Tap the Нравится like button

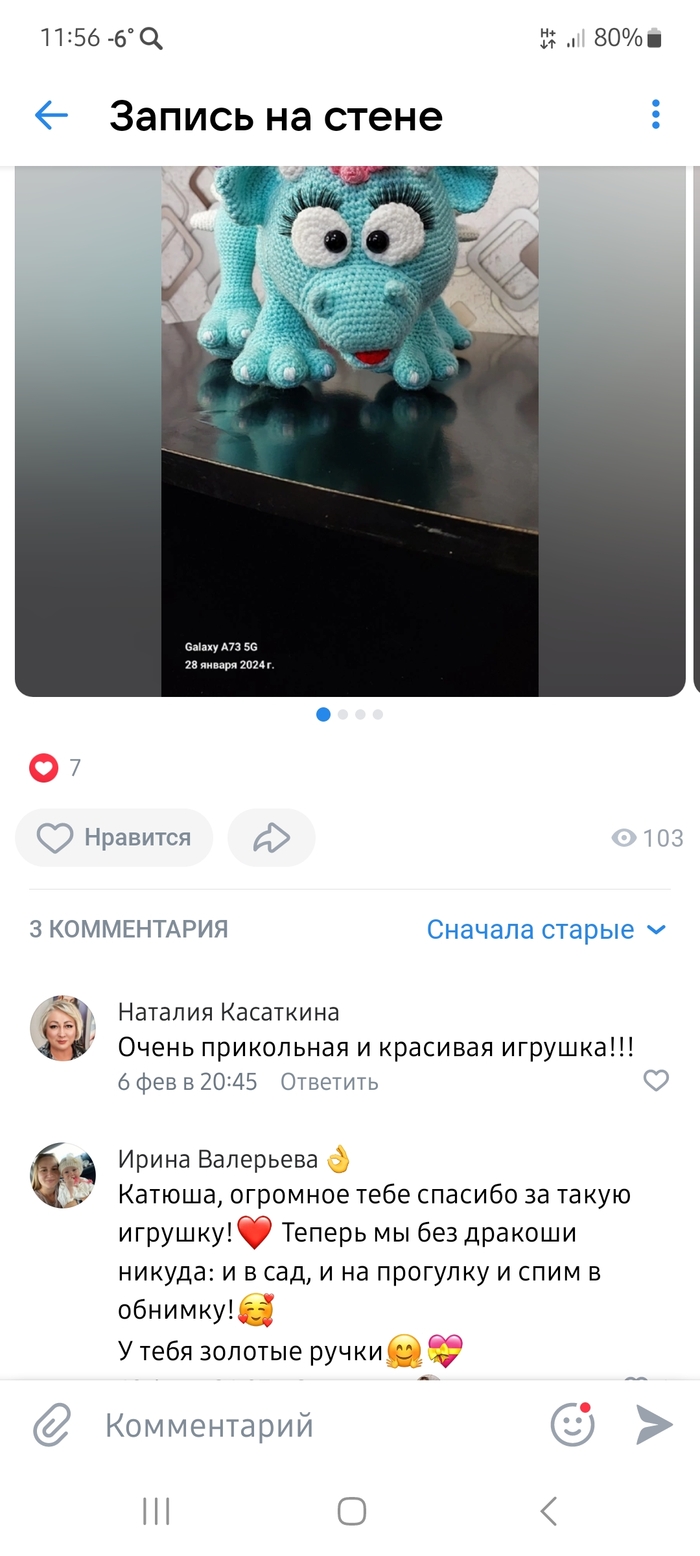(x=114, y=838)
